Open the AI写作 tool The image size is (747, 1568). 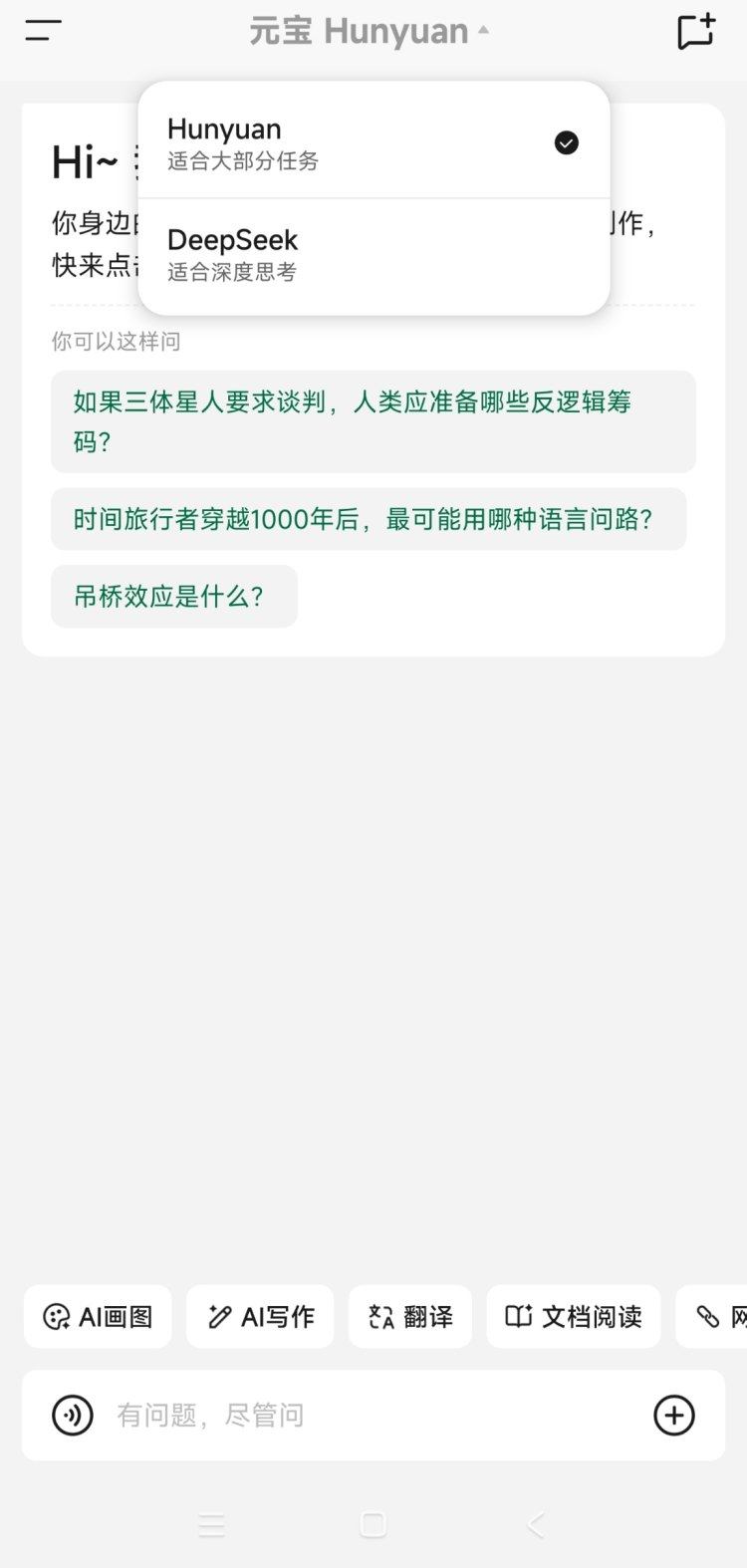[260, 1316]
